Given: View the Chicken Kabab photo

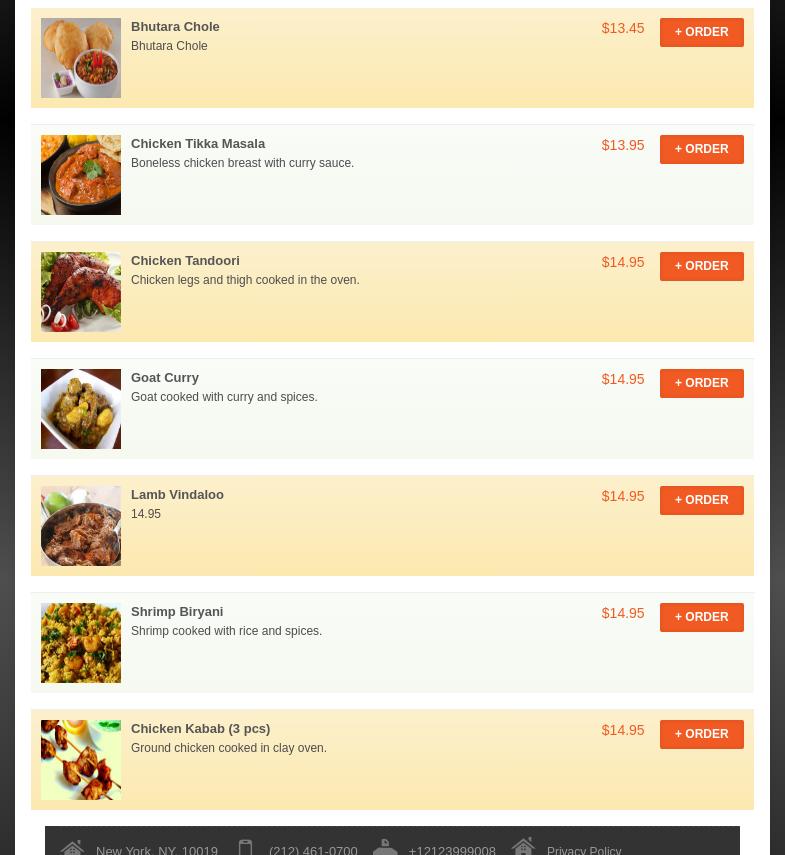Looking at the screenshot, I should pos(81,759).
